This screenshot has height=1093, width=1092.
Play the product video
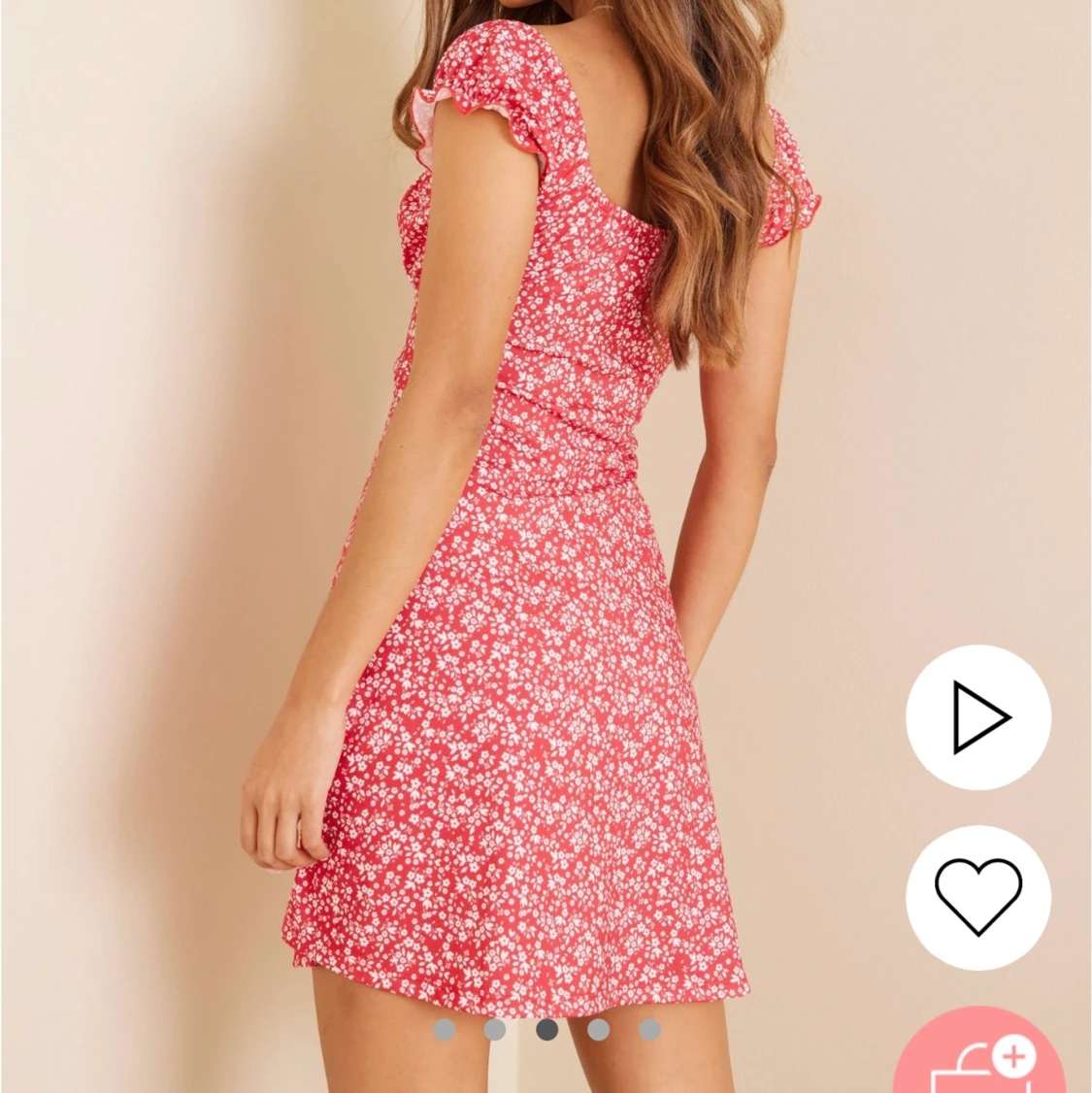978,718
